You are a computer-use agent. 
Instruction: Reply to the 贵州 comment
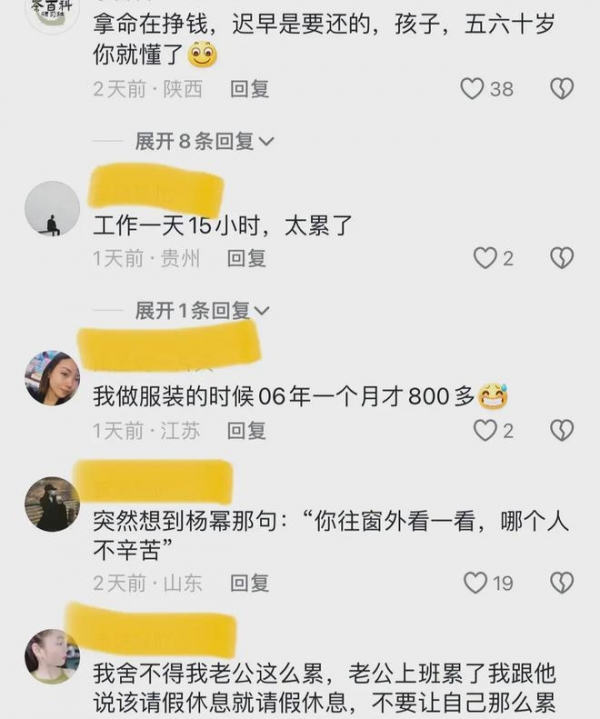point(246,259)
